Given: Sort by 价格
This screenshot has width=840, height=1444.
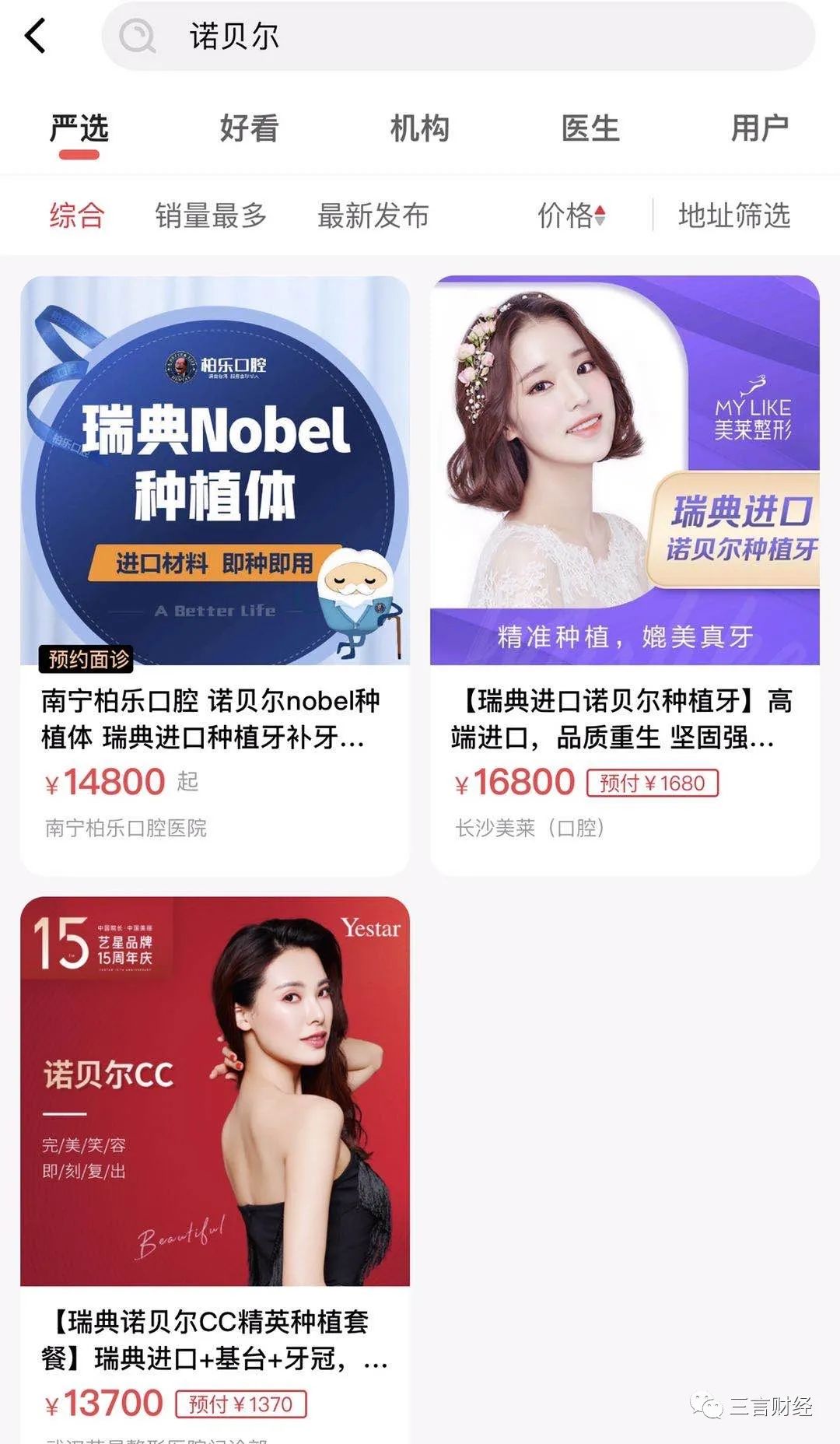Looking at the screenshot, I should (x=572, y=216).
